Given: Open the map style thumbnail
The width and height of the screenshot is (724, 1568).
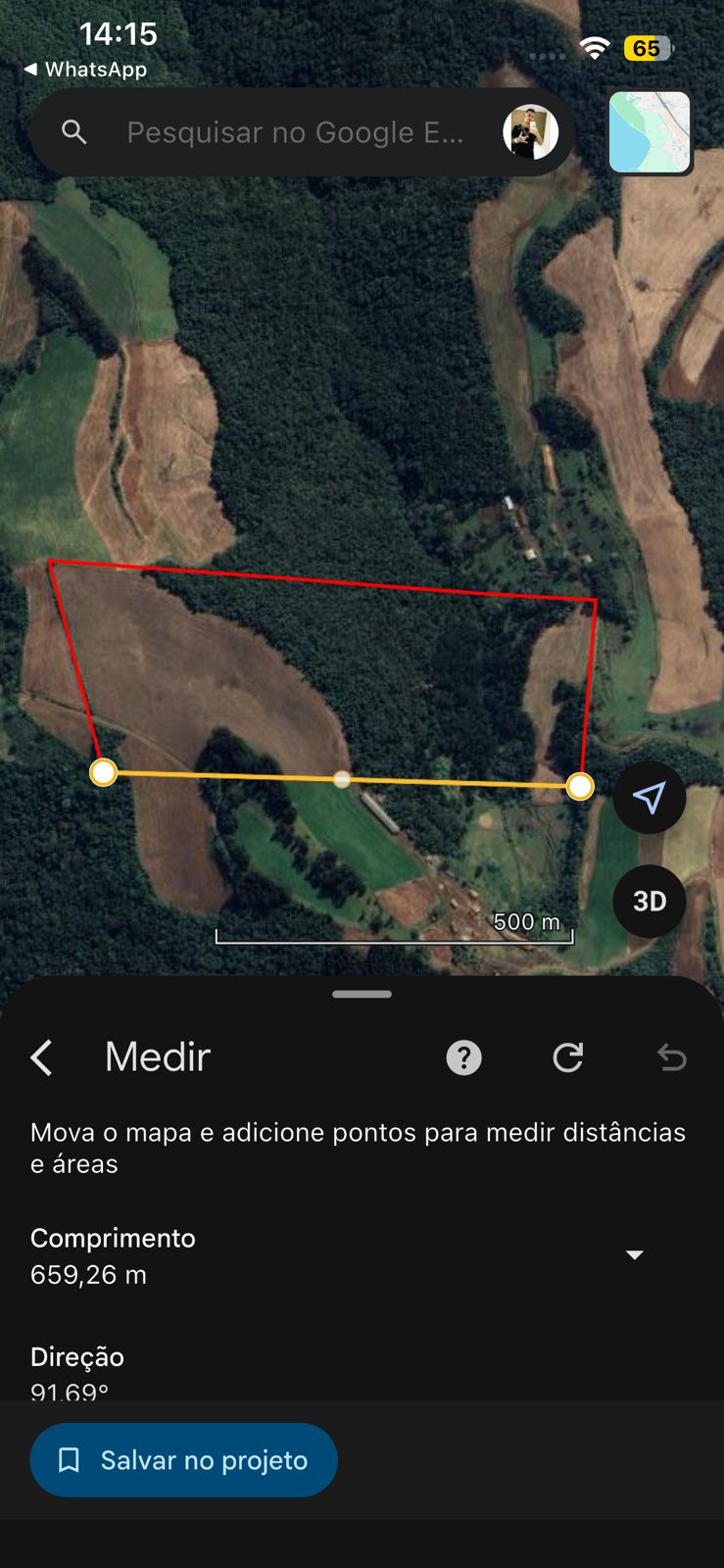Looking at the screenshot, I should click(650, 132).
